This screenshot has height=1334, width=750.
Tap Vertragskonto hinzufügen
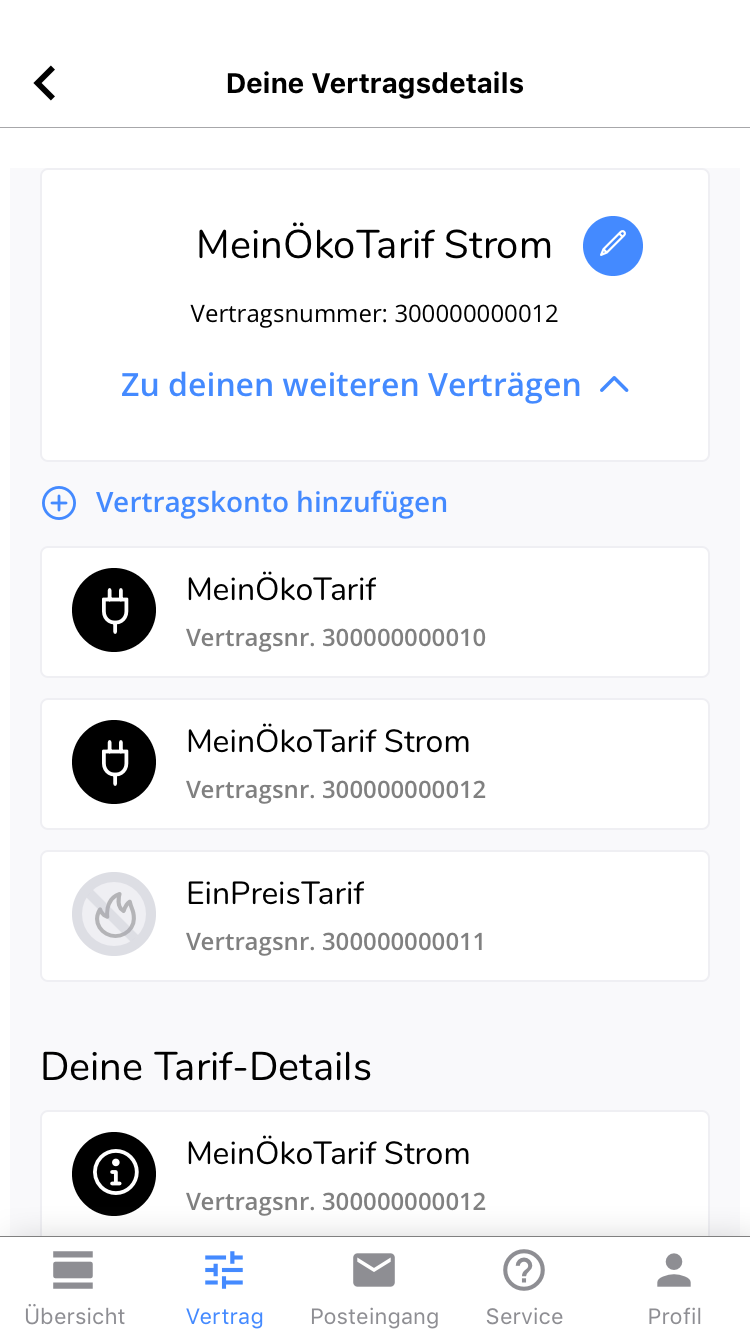pyautogui.click(x=245, y=502)
